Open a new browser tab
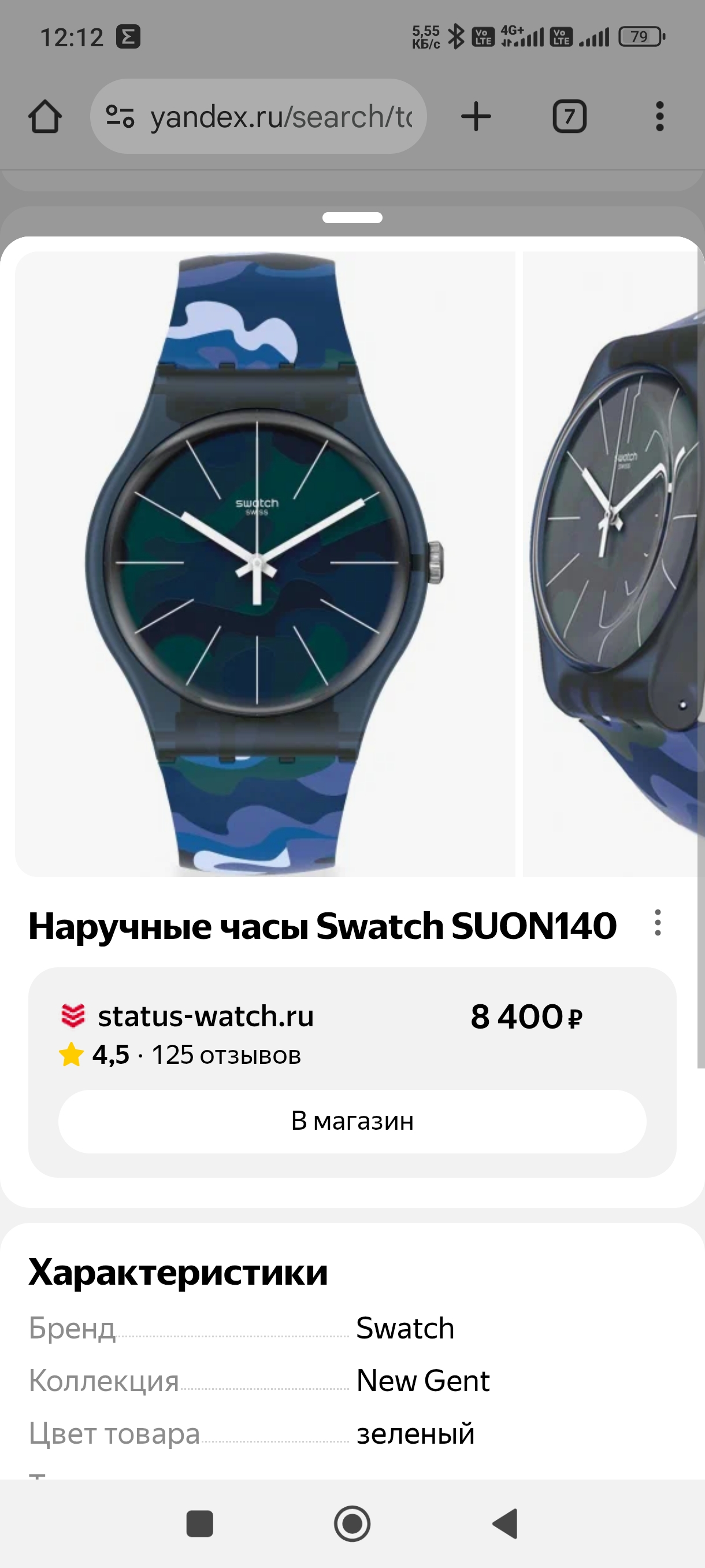This screenshot has height=1568, width=705. click(476, 116)
